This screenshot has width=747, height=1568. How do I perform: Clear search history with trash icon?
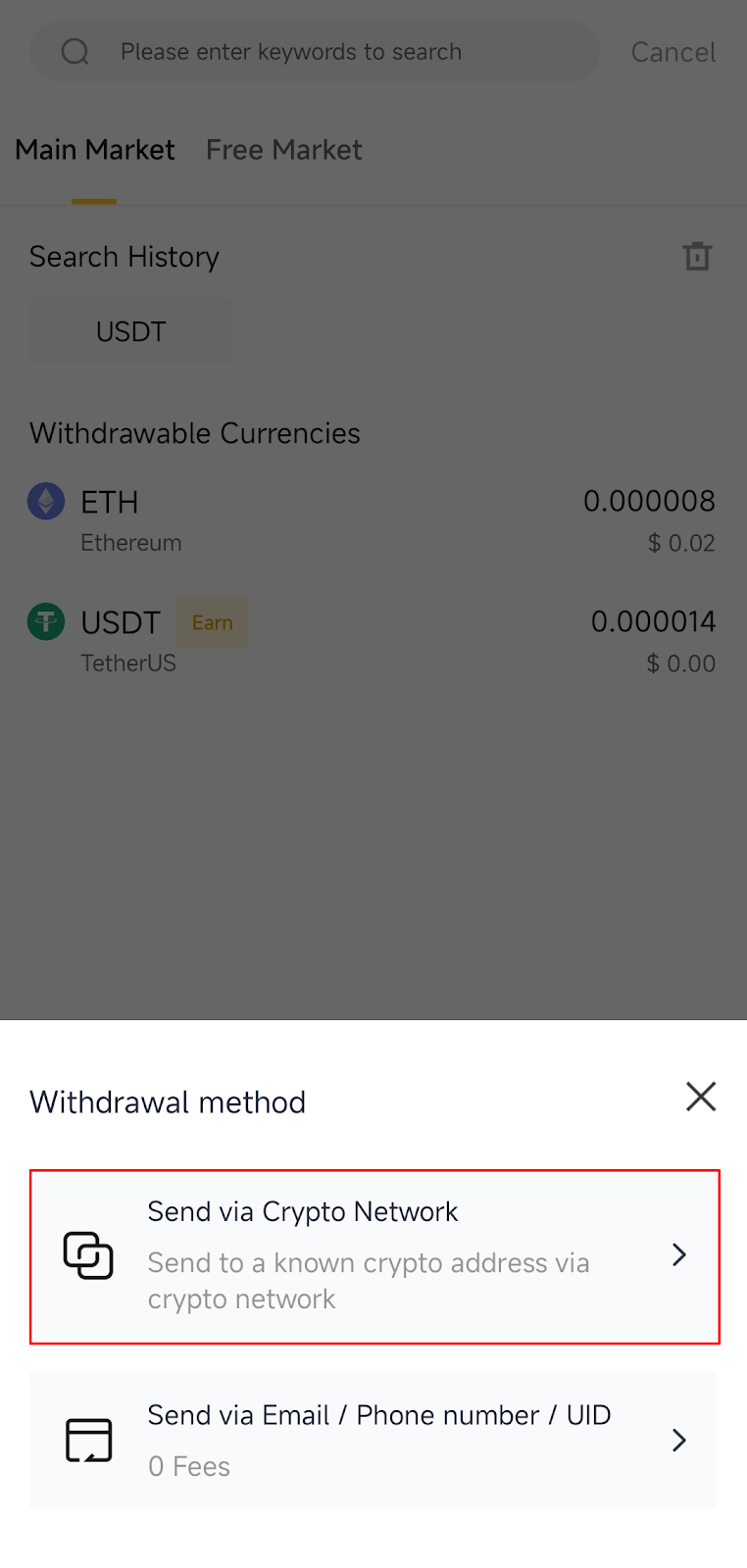(x=697, y=256)
